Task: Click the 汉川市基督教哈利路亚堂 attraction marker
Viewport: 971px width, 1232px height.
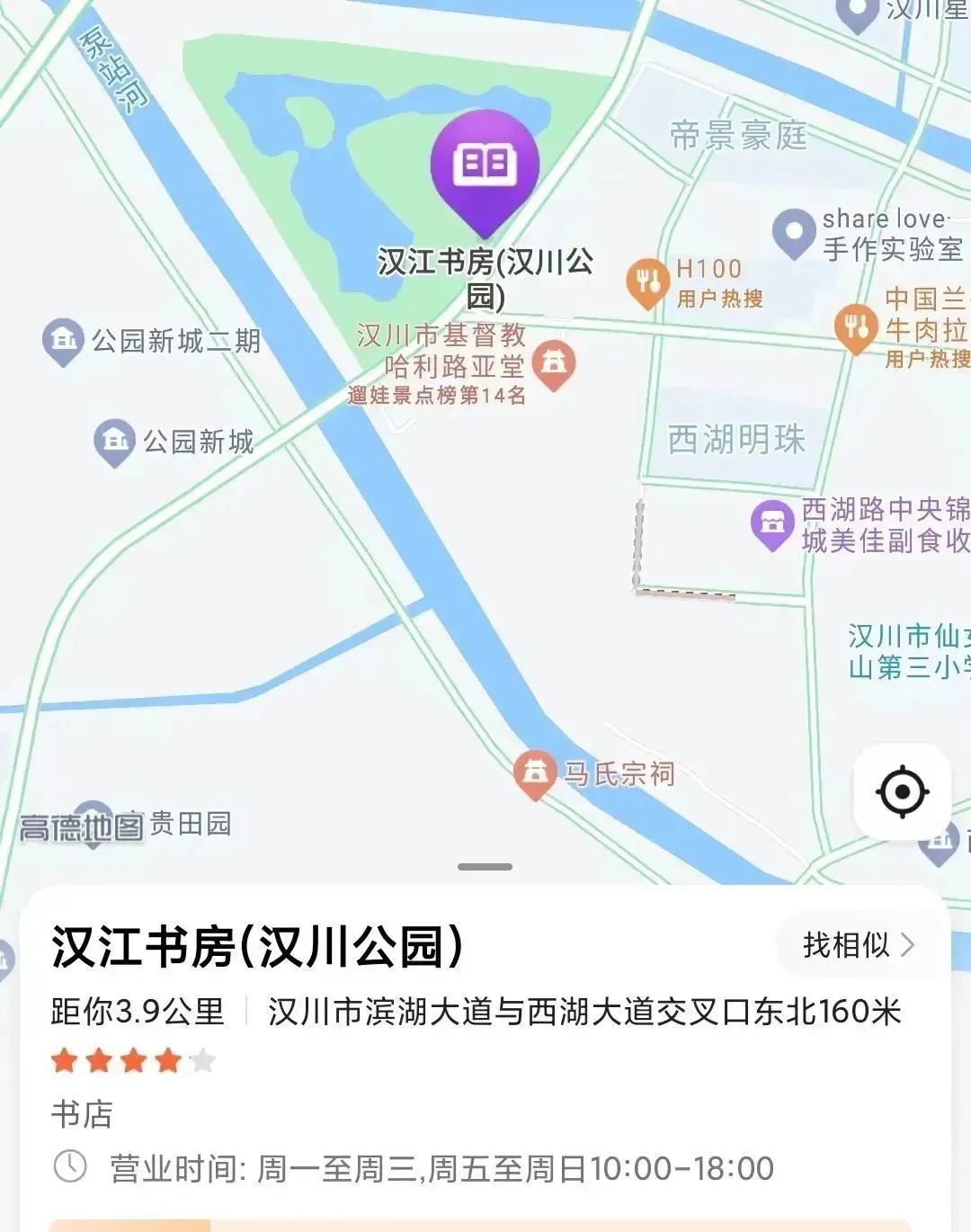Action: click(554, 364)
